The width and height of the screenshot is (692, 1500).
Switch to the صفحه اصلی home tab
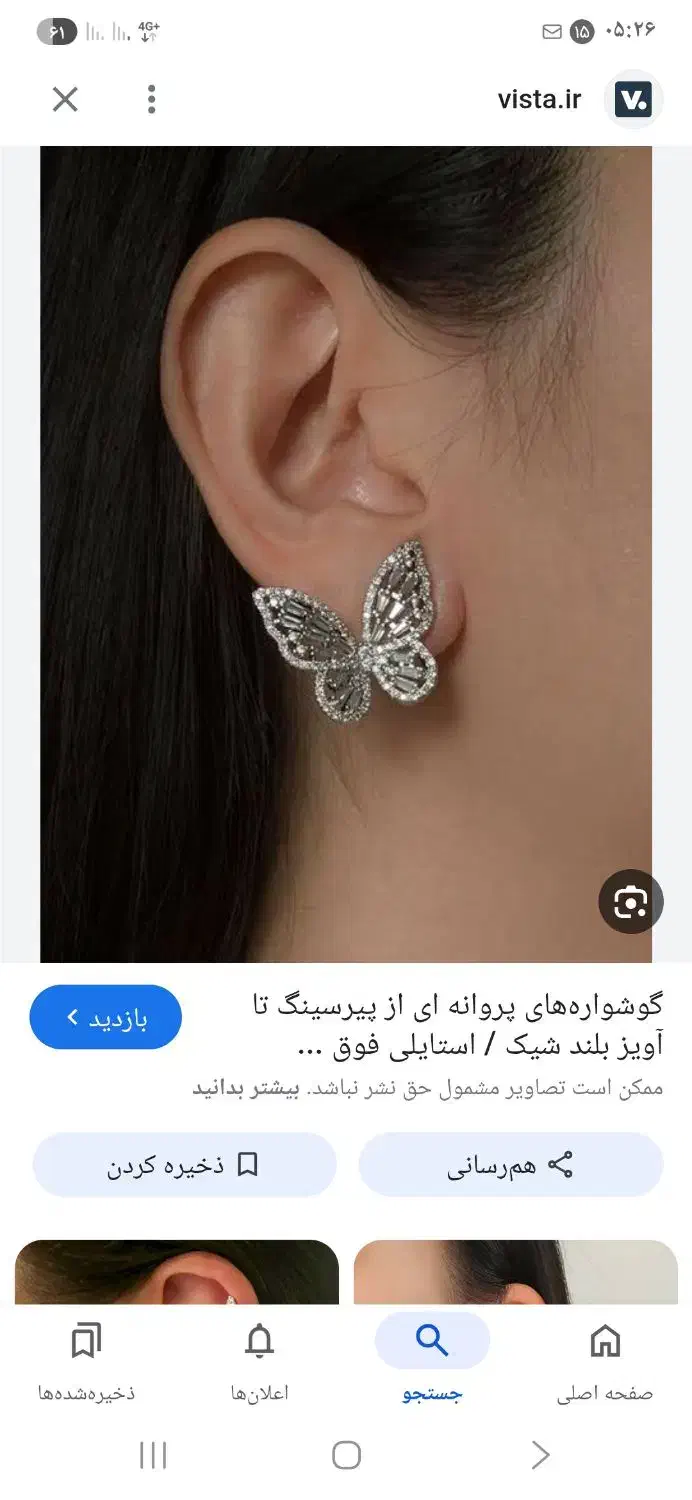pyautogui.click(x=605, y=1358)
